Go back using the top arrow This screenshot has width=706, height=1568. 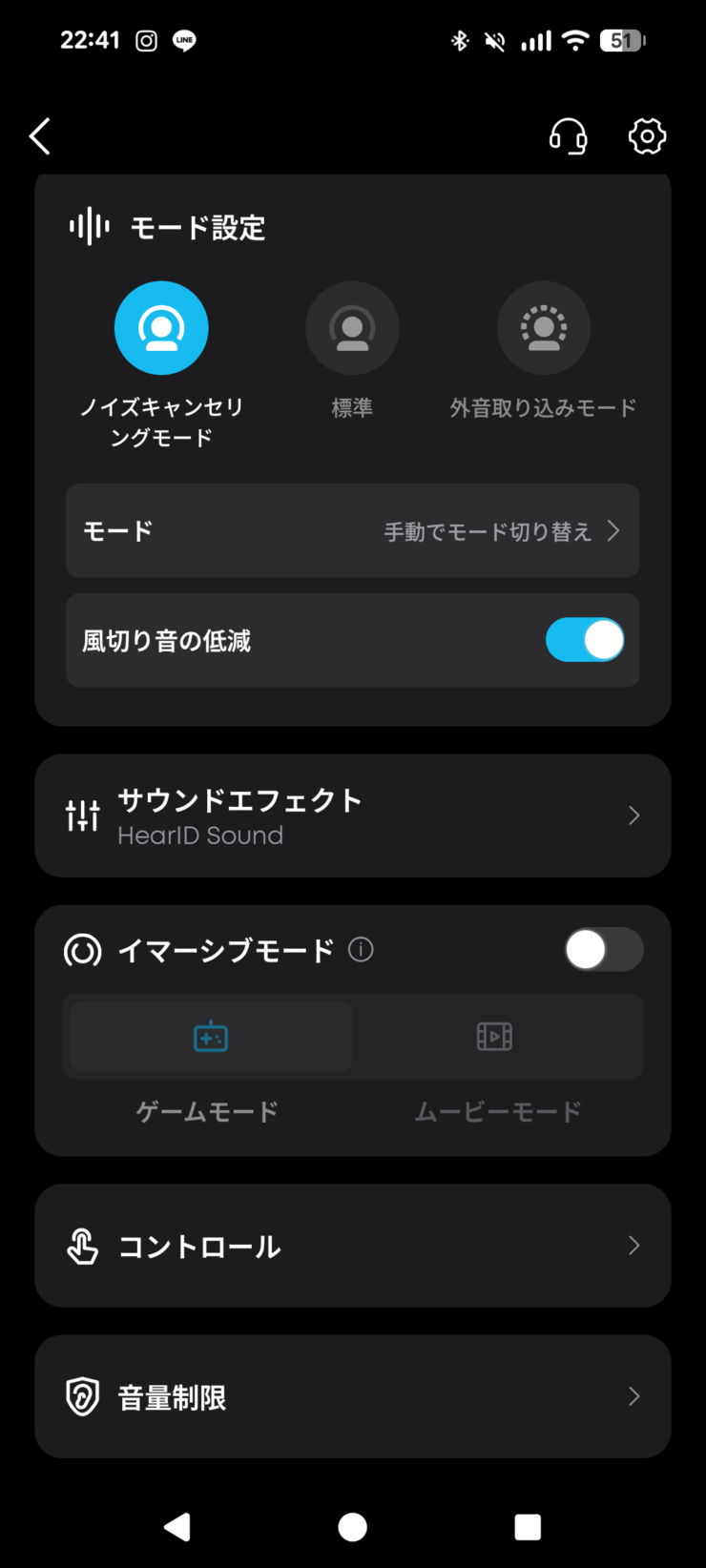(x=40, y=136)
